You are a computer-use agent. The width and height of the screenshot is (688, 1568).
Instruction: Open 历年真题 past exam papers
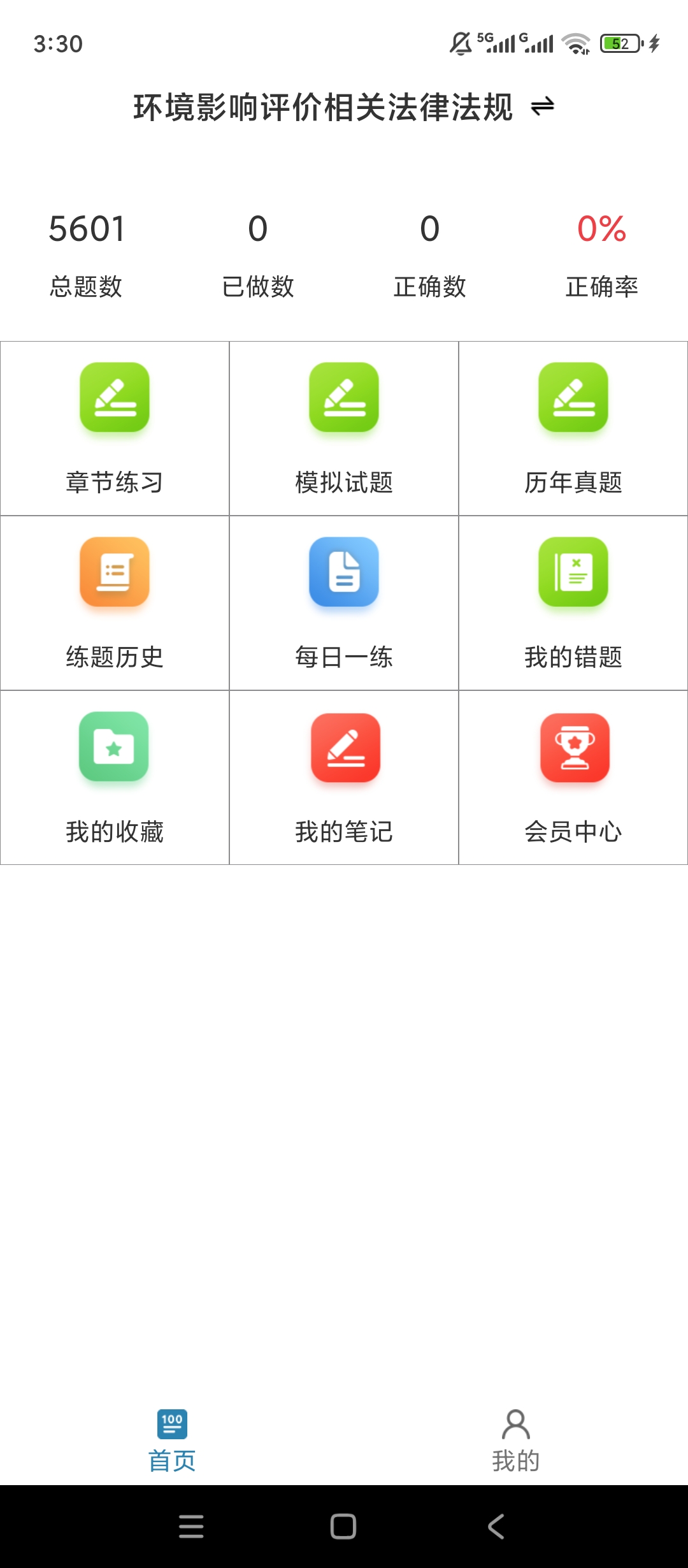[573, 428]
